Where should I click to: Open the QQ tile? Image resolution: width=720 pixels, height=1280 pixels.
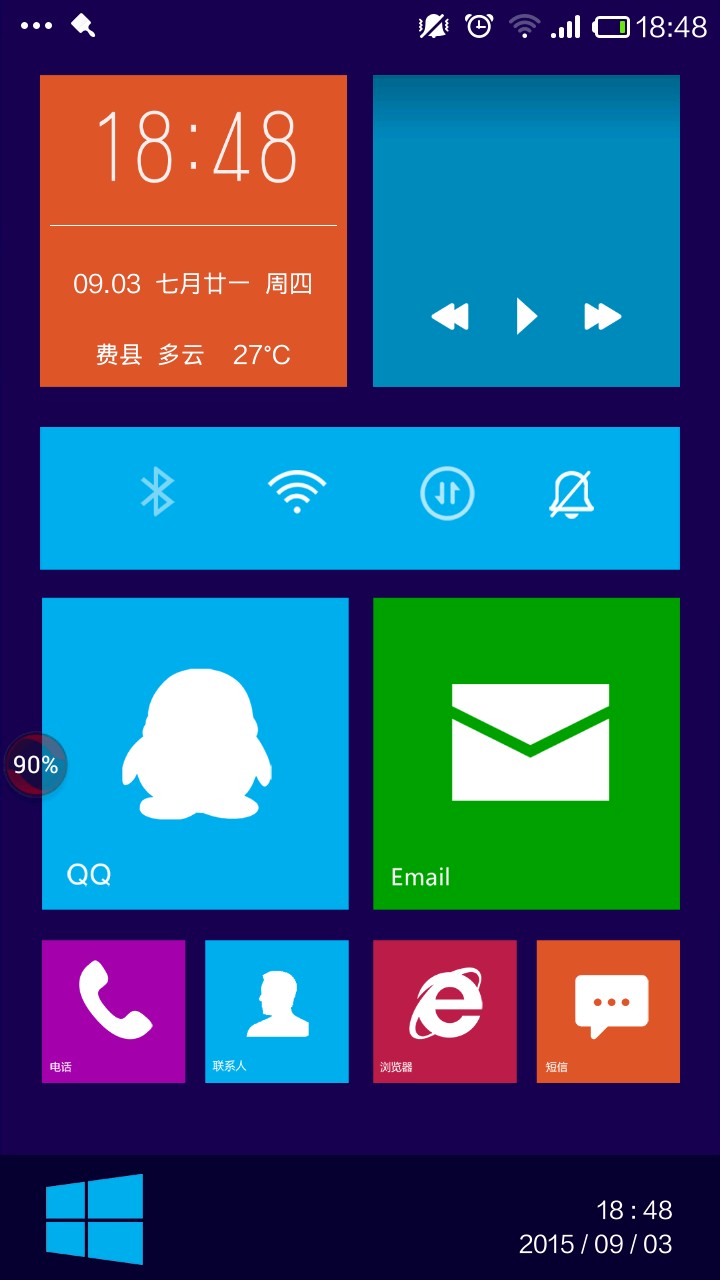click(195, 753)
